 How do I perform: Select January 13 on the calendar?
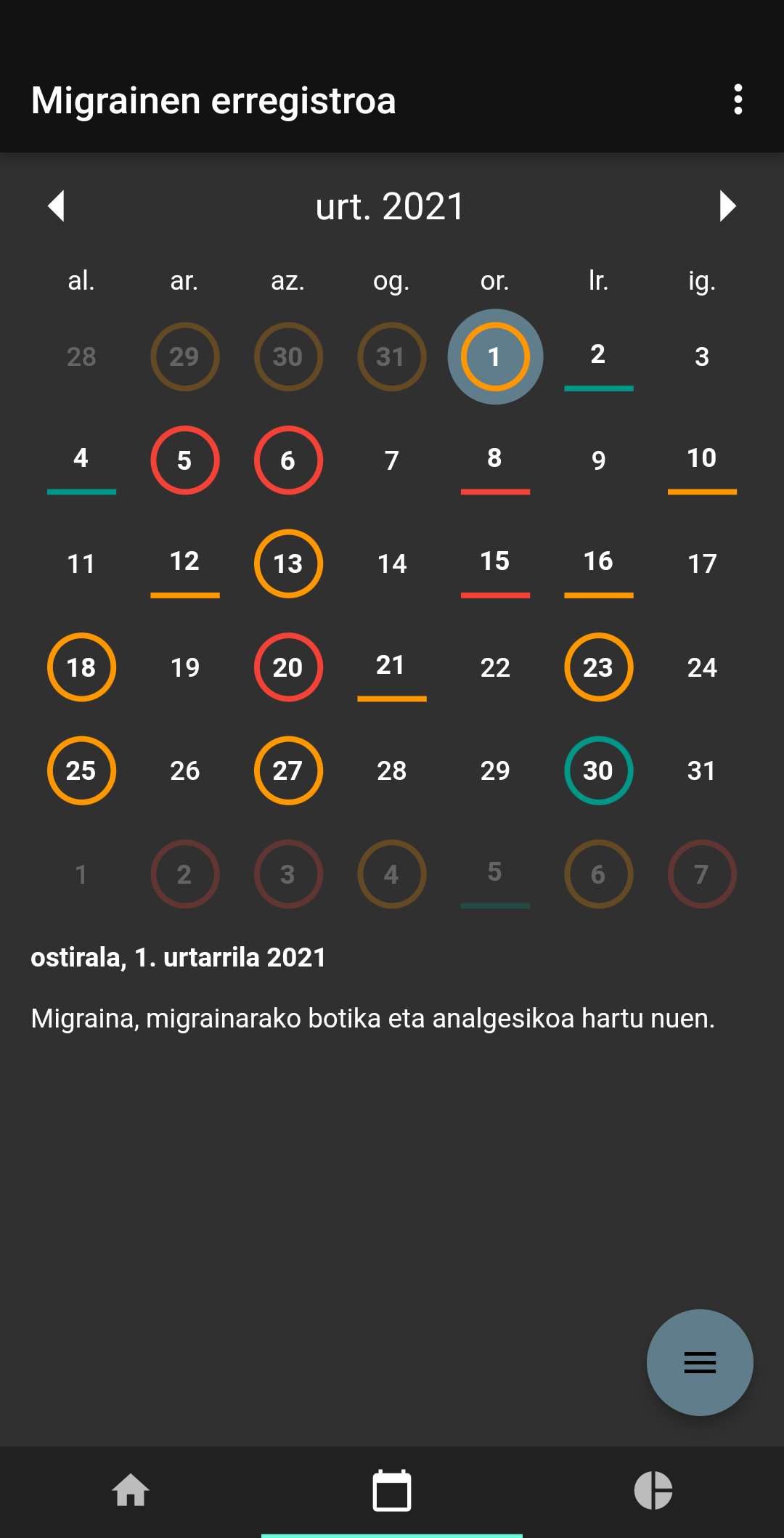(x=288, y=563)
